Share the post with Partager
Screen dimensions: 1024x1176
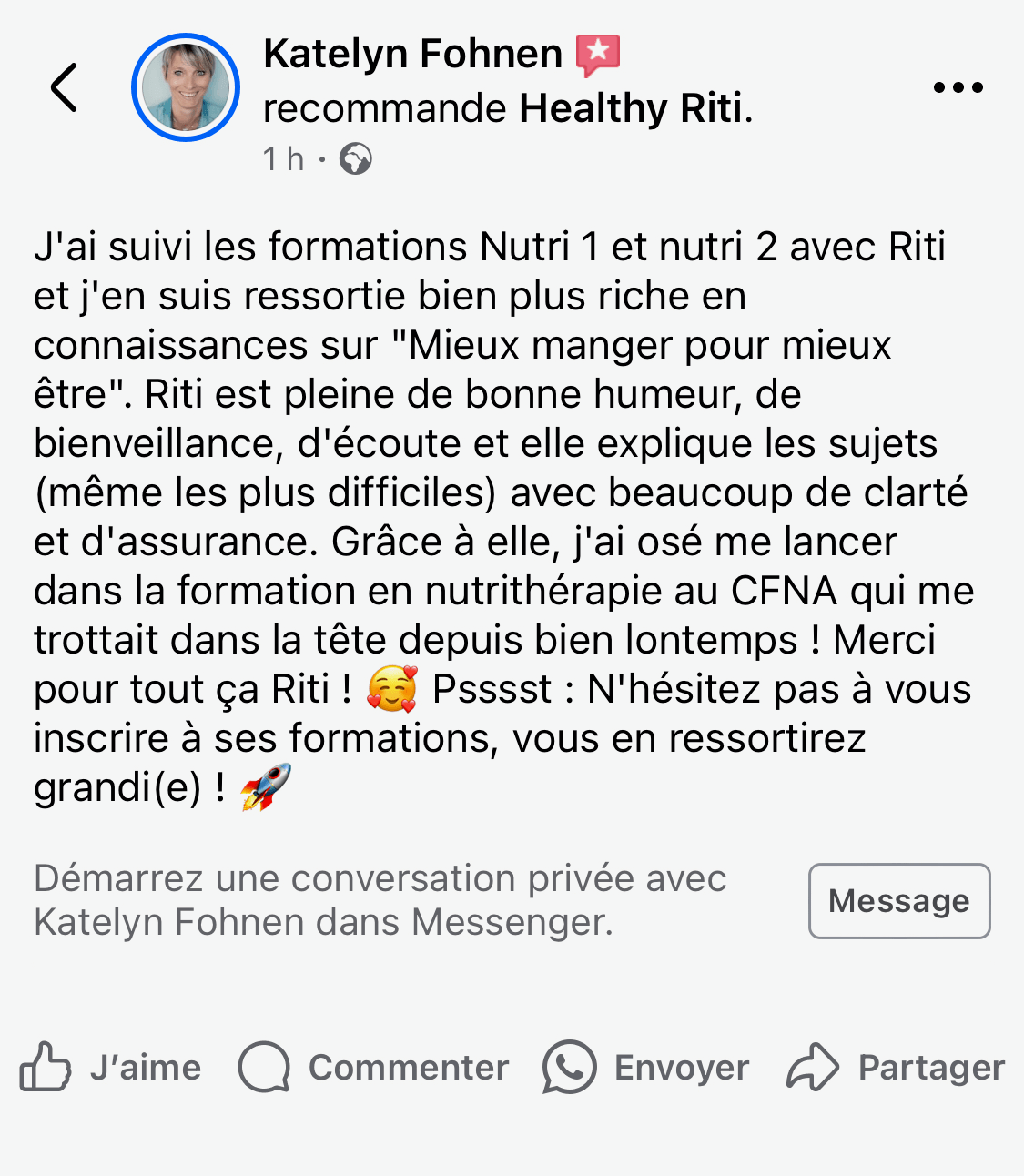pyautogui.click(x=896, y=1067)
